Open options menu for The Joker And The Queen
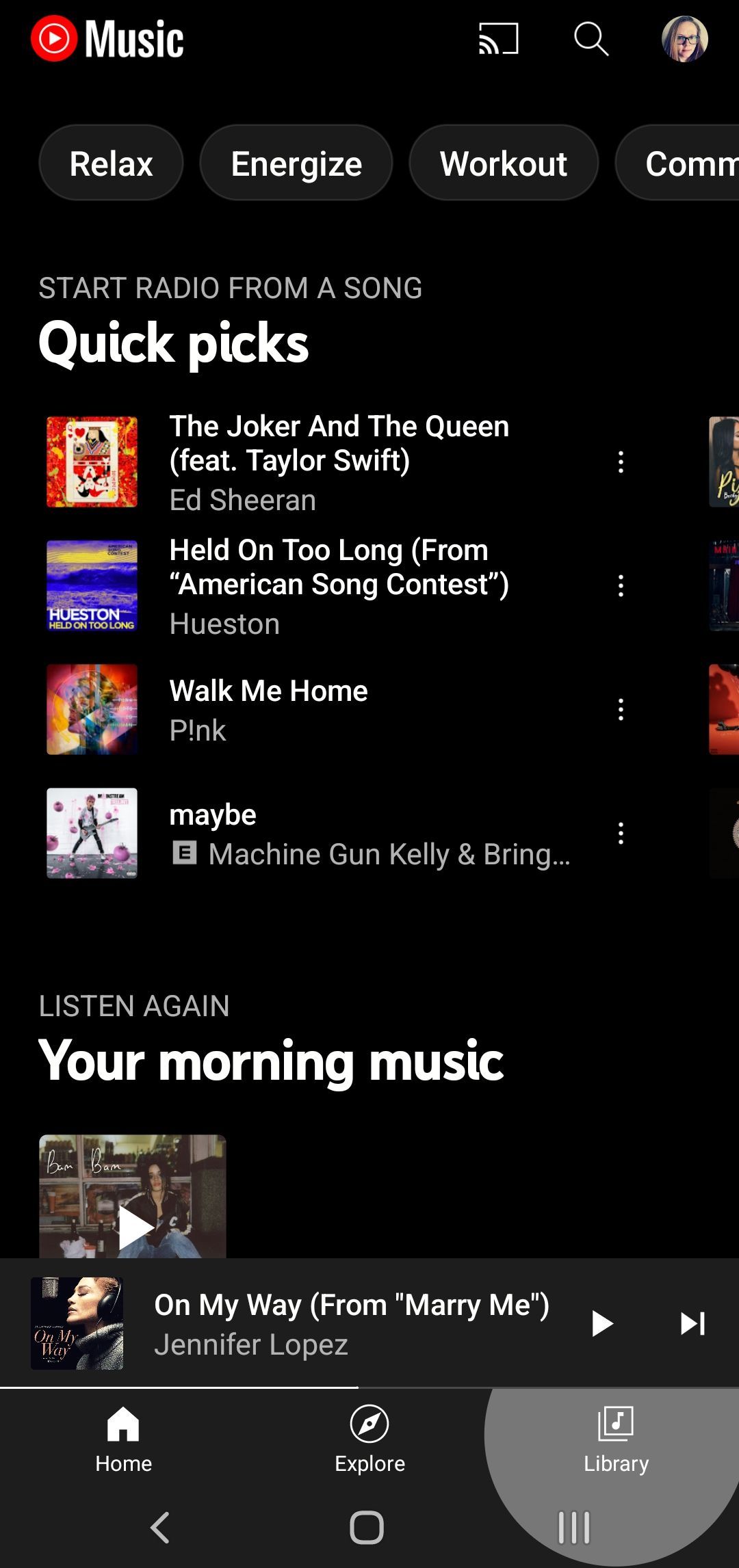The width and height of the screenshot is (739, 1568). coord(621,461)
